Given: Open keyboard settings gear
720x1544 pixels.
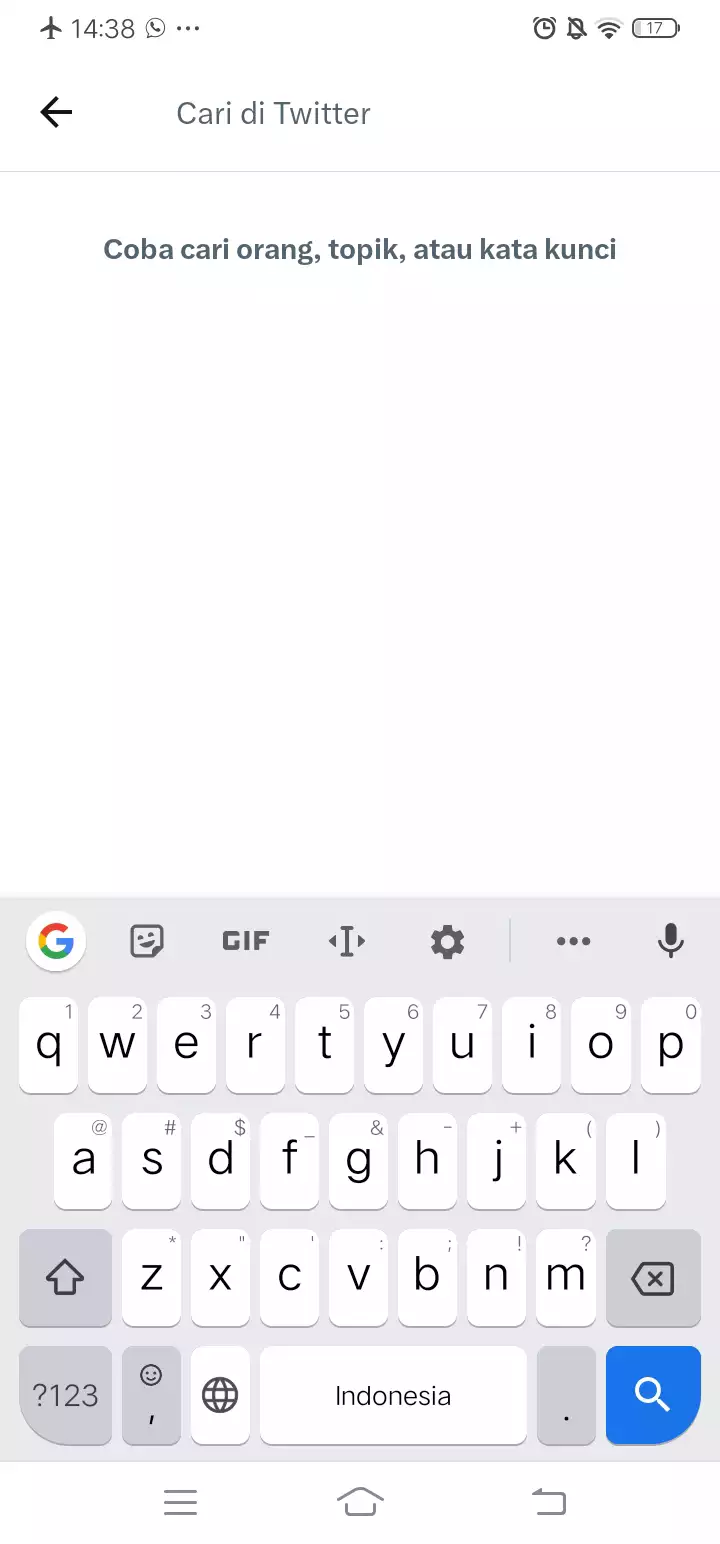Looking at the screenshot, I should [x=447, y=941].
